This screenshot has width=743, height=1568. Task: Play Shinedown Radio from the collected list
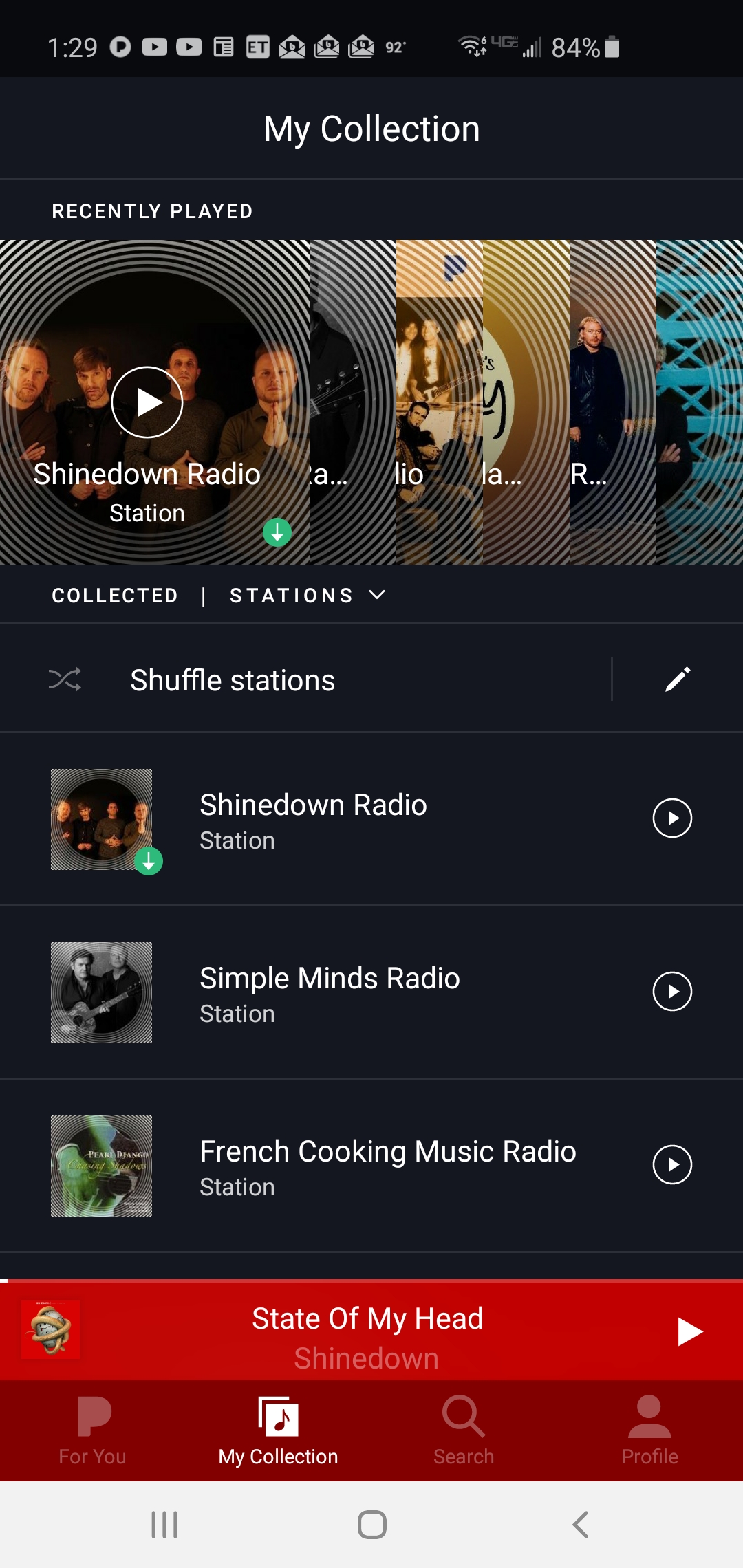coord(671,818)
